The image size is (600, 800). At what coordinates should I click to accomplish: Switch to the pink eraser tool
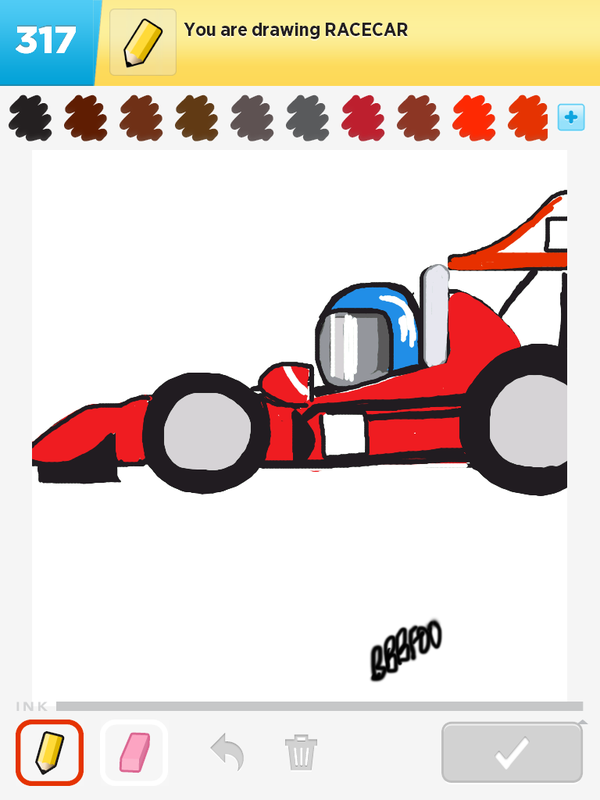click(x=134, y=753)
